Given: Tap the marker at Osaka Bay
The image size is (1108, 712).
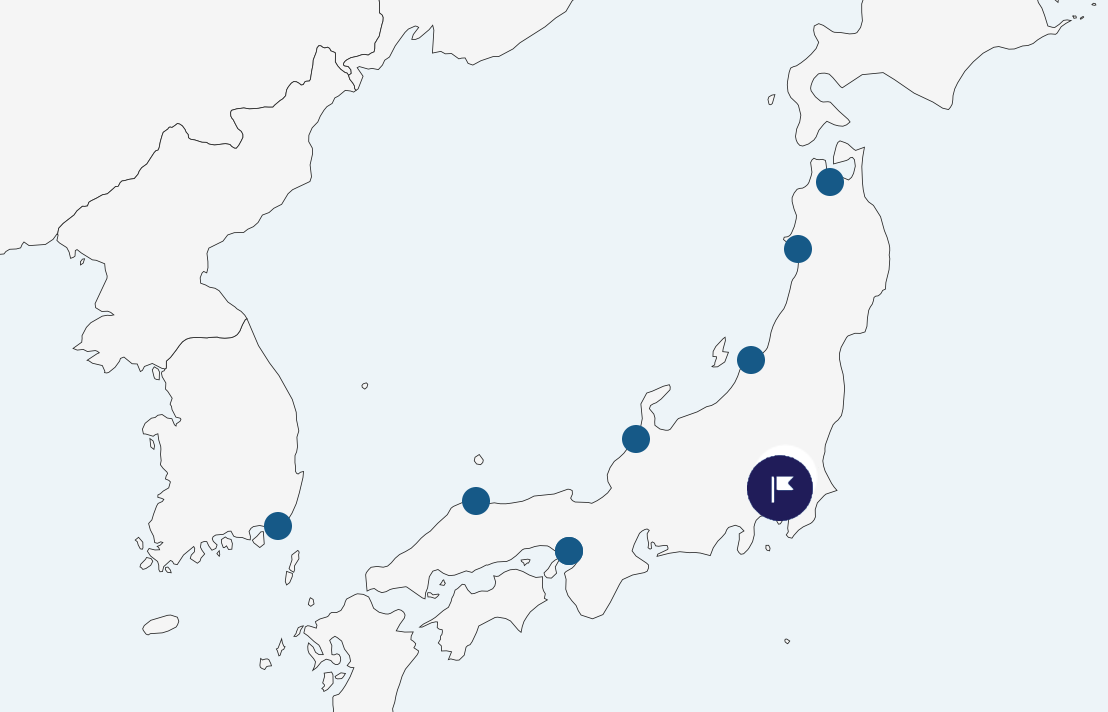Looking at the screenshot, I should [x=569, y=551].
